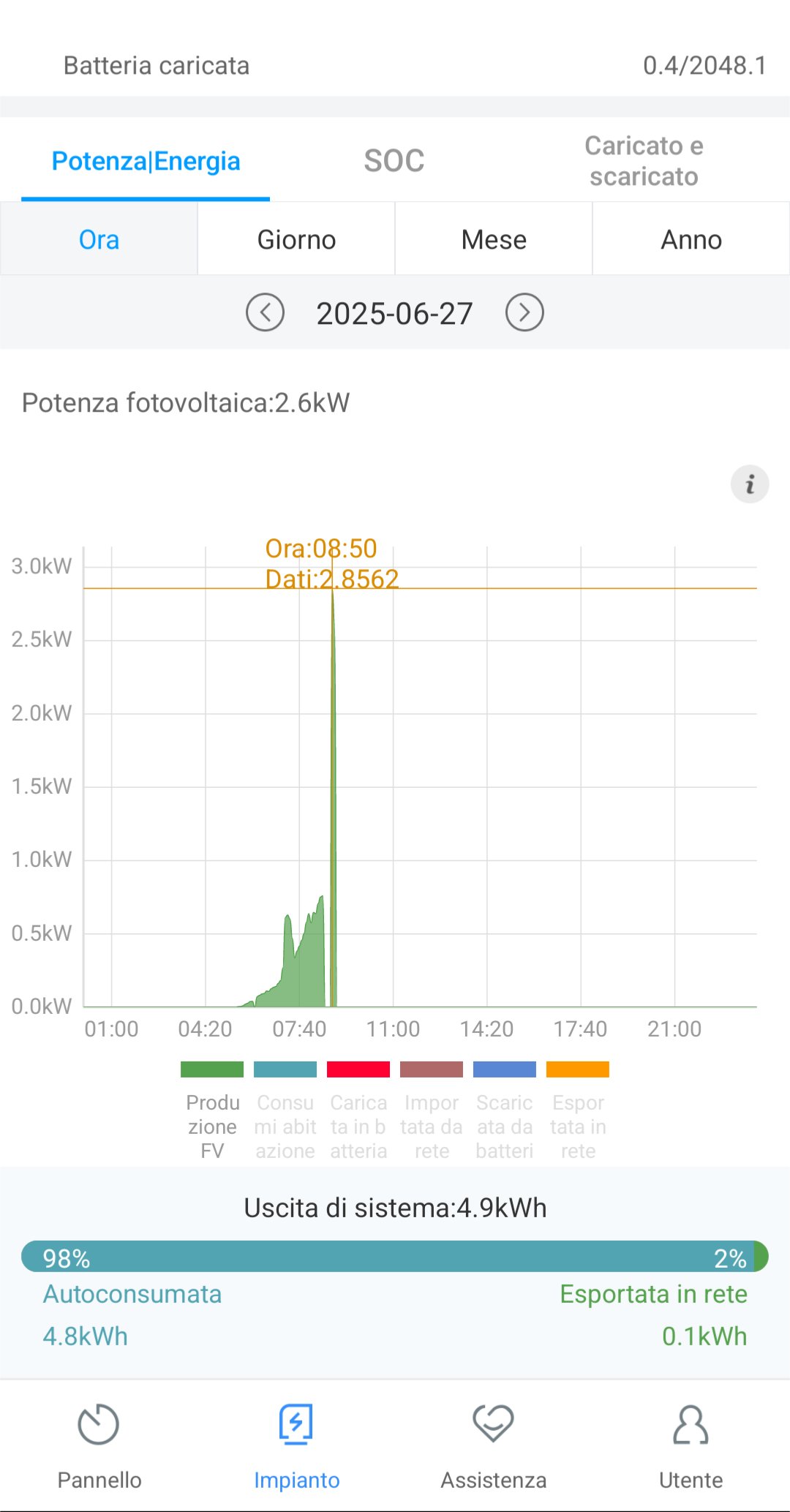Open the date picker for 2025-06-27
Viewport: 790px width, 1512px height.
pyautogui.click(x=394, y=314)
